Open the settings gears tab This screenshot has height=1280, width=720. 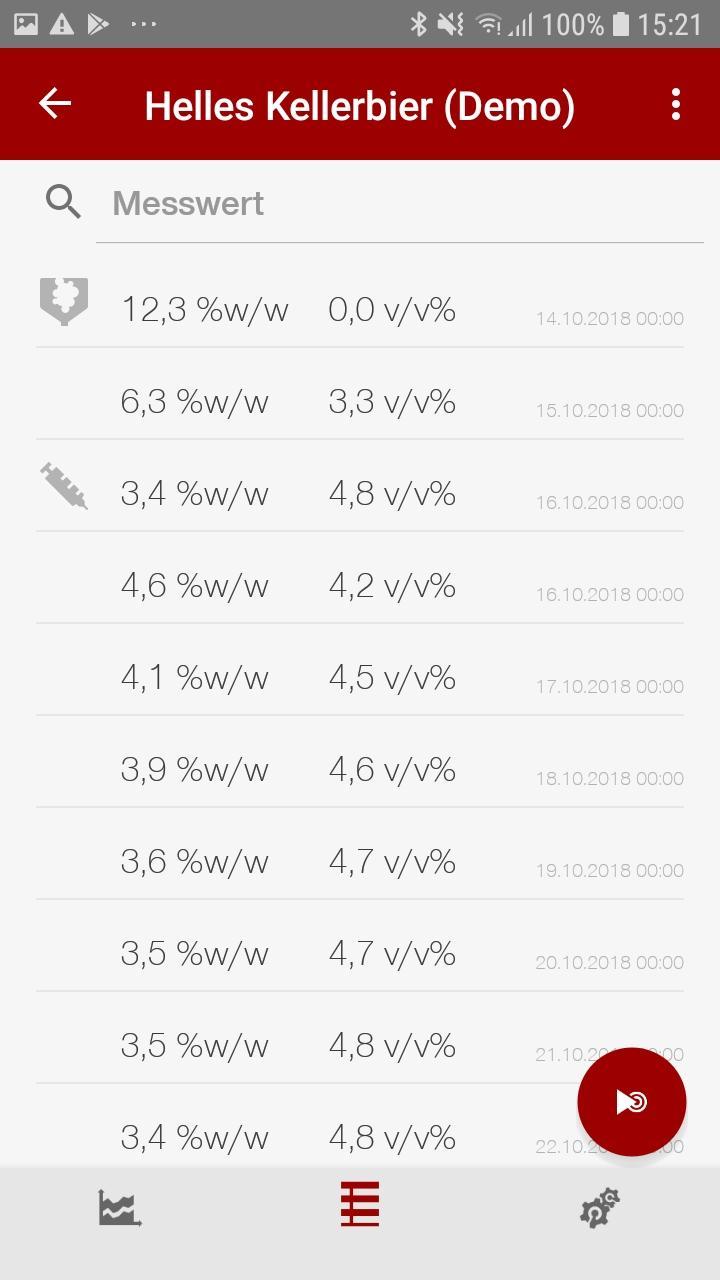coord(600,1207)
